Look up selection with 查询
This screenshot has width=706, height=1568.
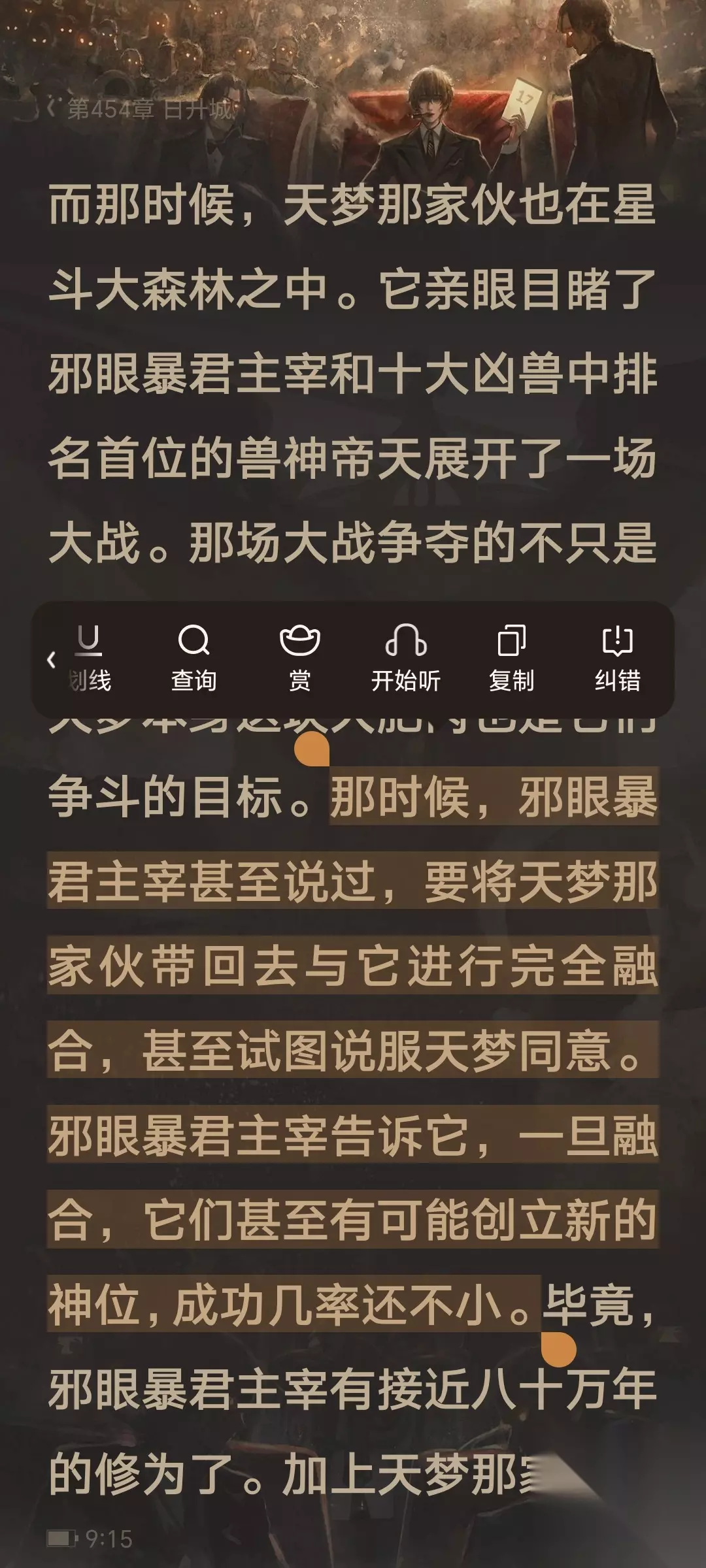(x=193, y=659)
